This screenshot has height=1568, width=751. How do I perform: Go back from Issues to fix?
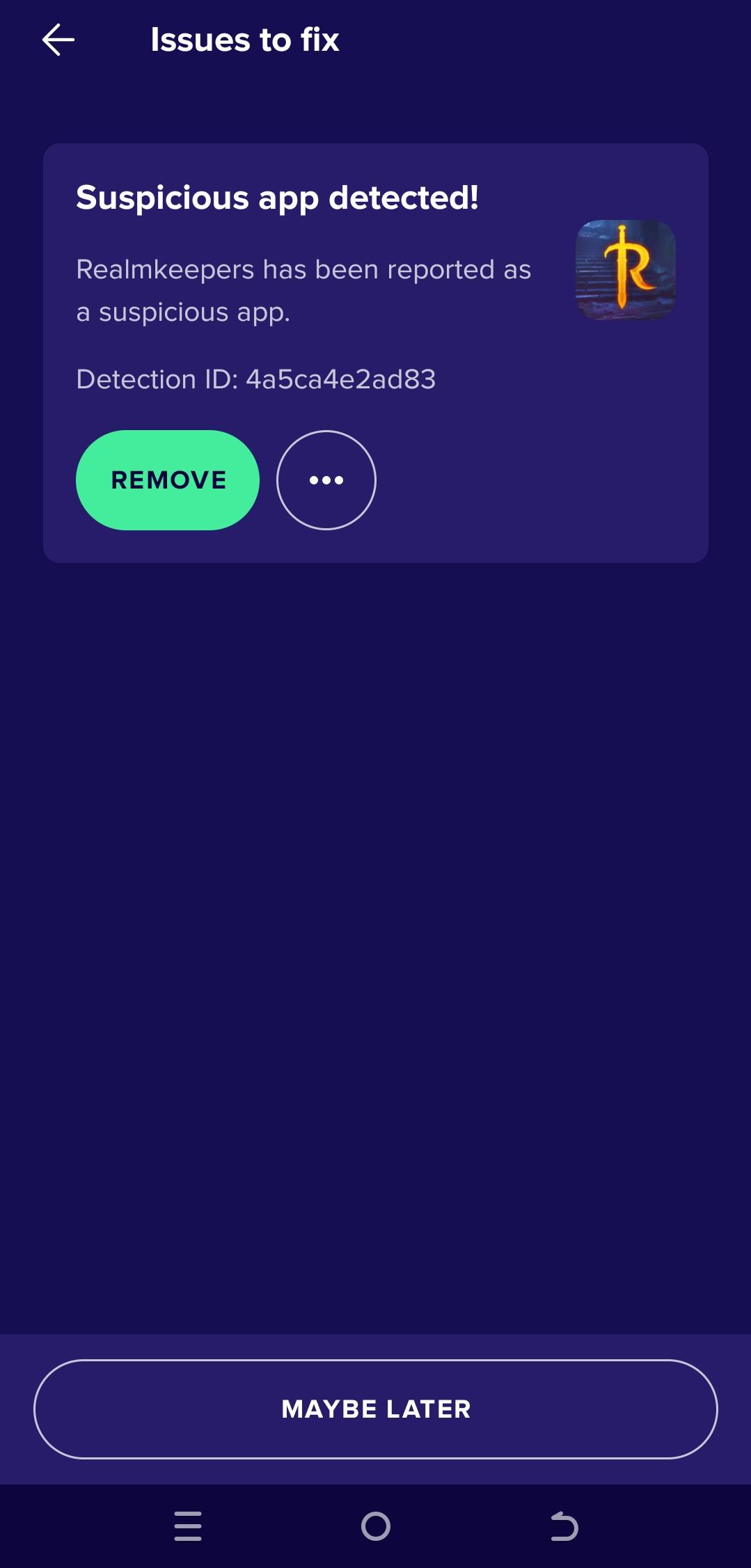(58, 40)
